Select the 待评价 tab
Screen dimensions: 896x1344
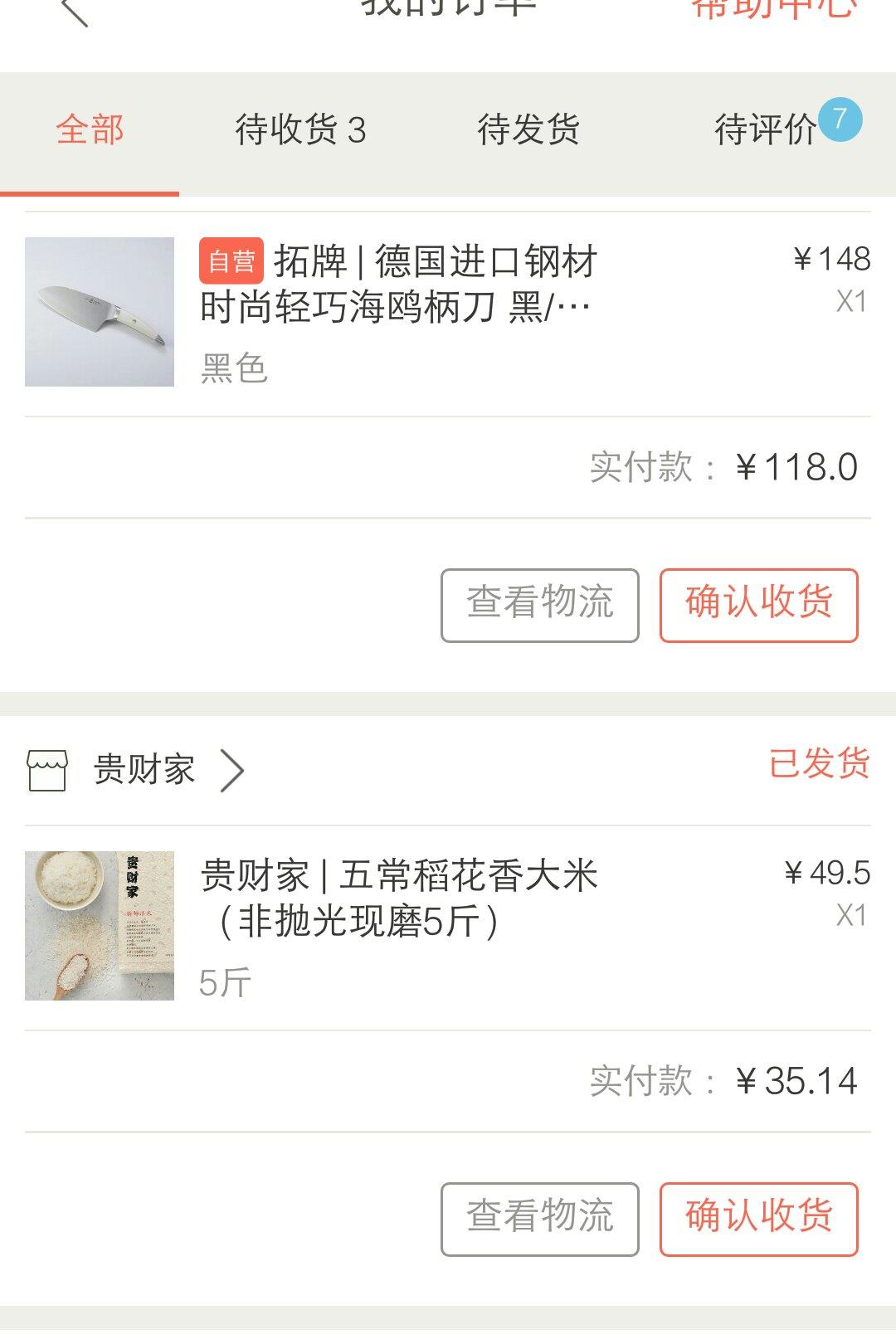coord(767,130)
